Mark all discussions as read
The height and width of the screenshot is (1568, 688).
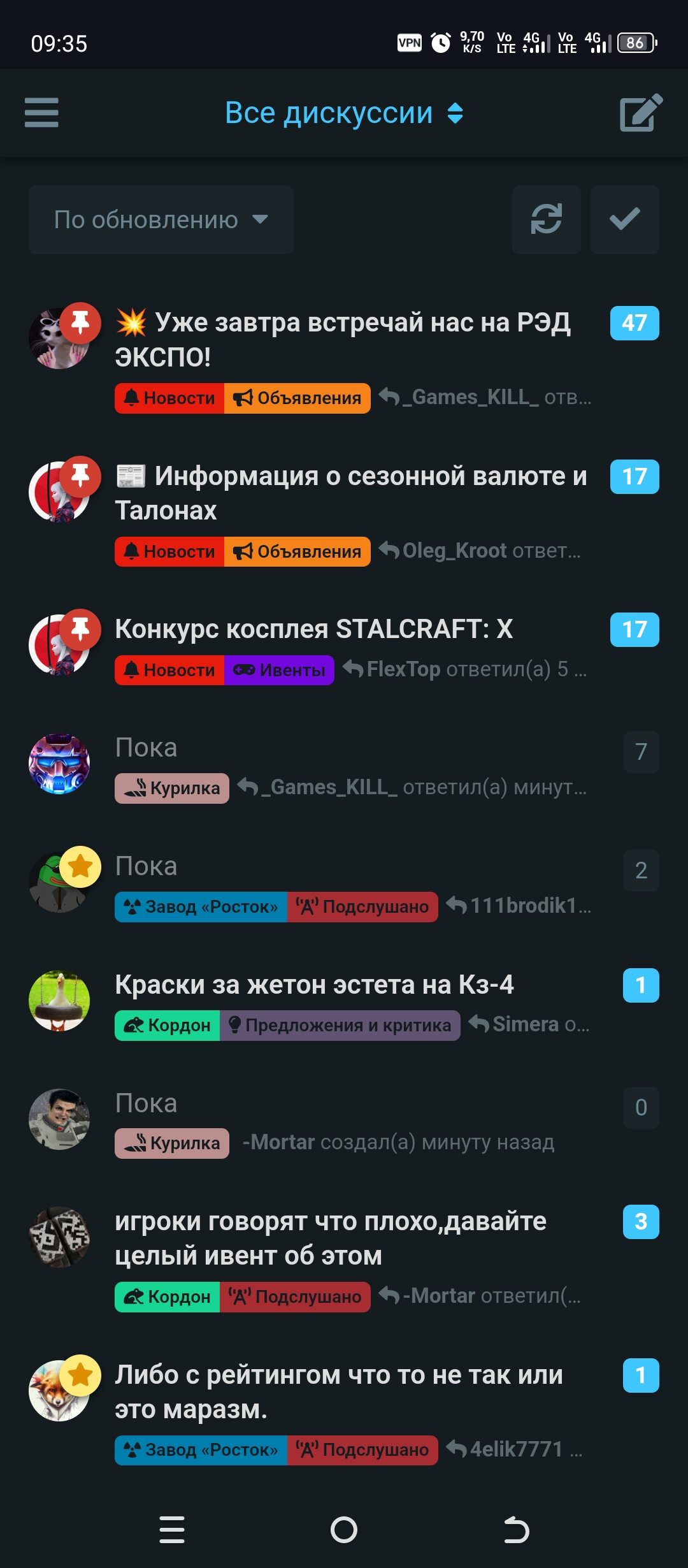point(624,220)
